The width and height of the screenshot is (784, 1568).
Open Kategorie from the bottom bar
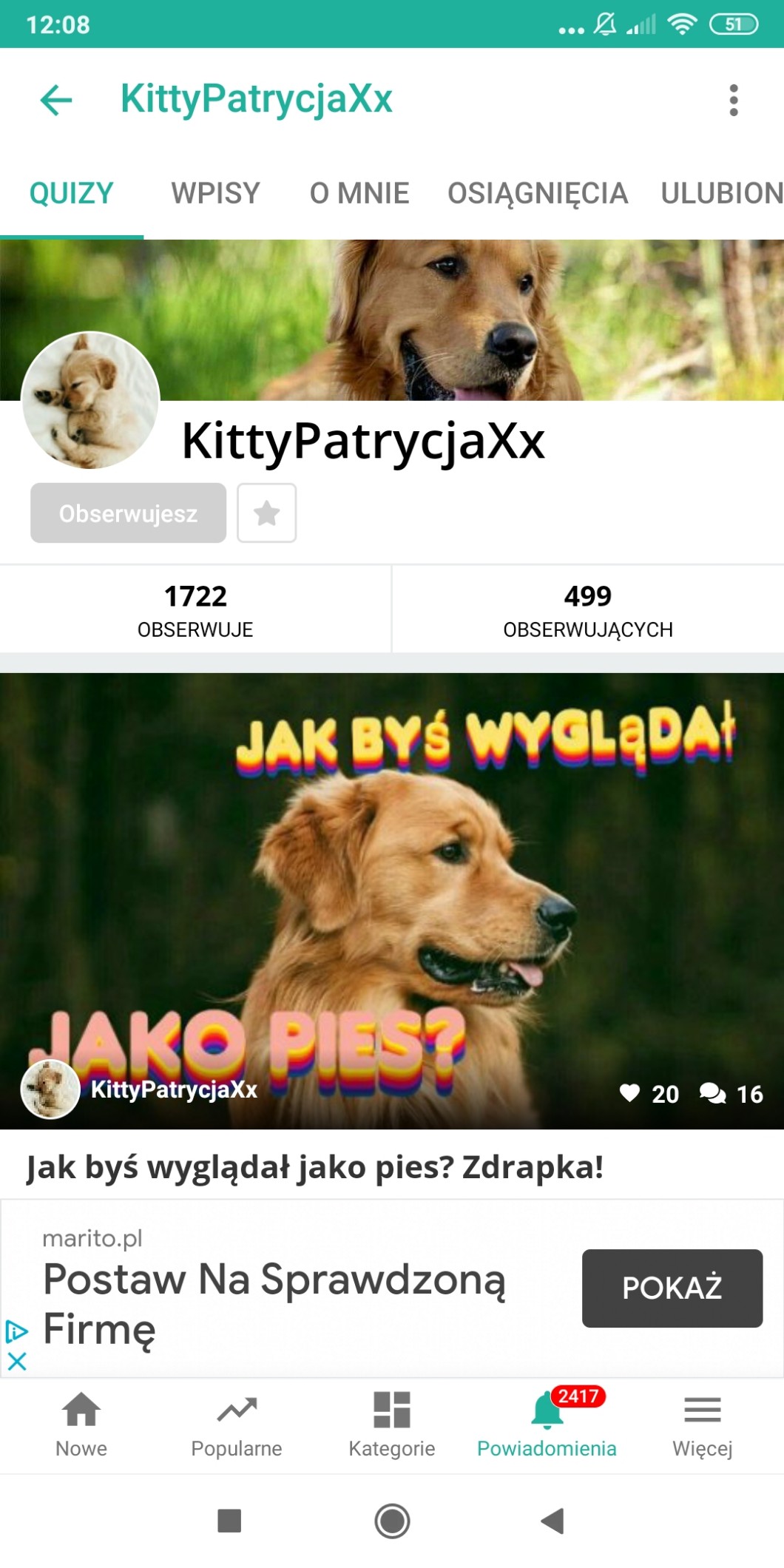[x=391, y=1424]
